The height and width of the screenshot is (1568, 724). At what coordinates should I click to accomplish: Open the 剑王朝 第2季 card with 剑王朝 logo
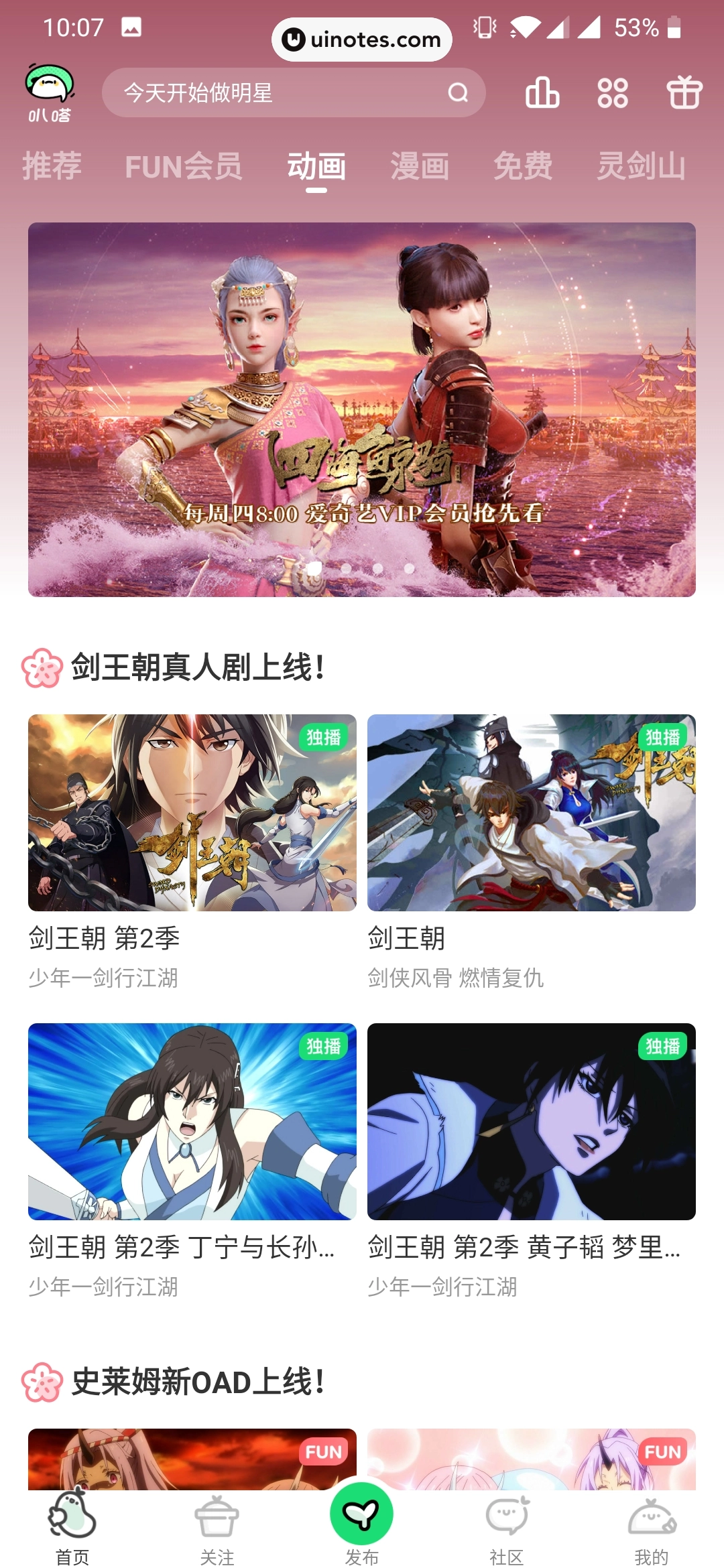(x=192, y=812)
